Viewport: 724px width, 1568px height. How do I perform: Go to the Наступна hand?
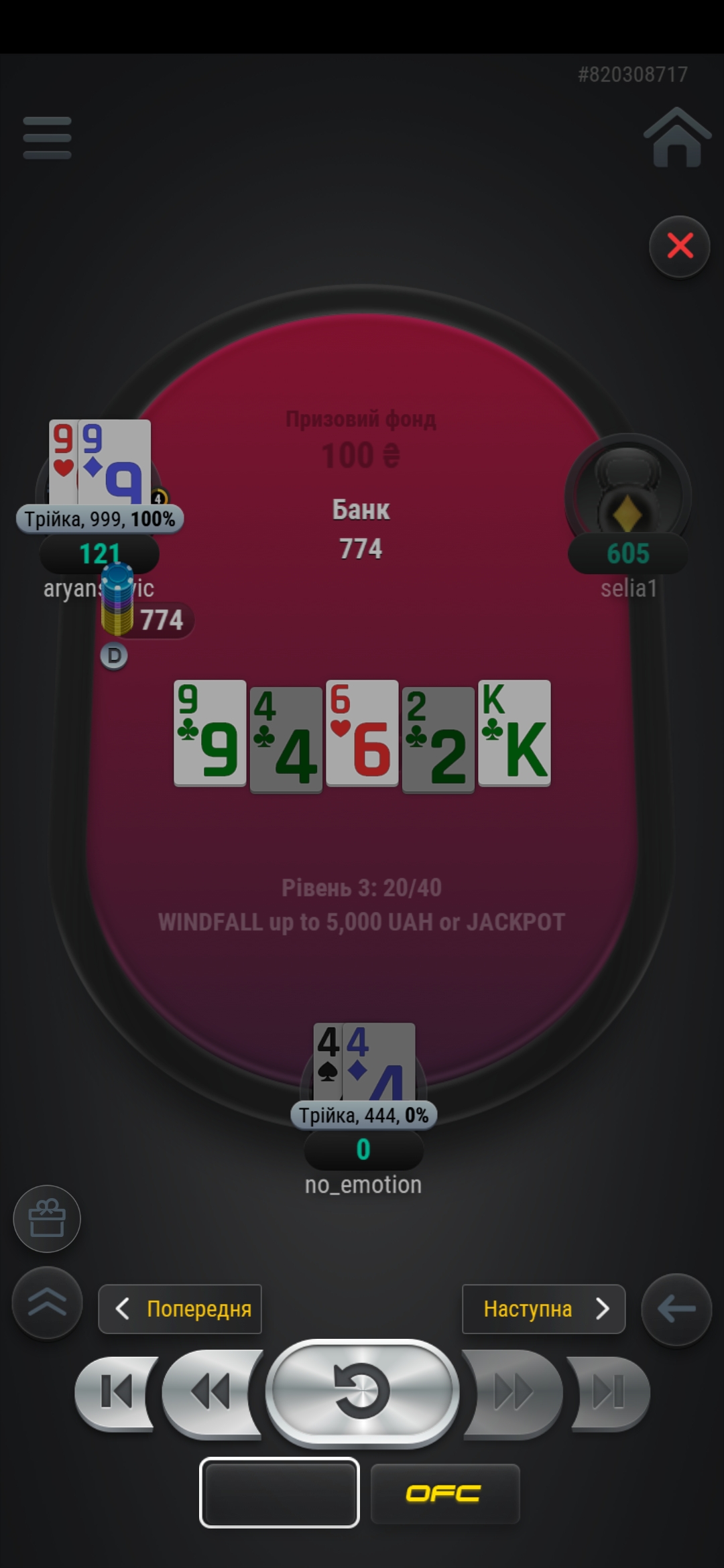(544, 1309)
